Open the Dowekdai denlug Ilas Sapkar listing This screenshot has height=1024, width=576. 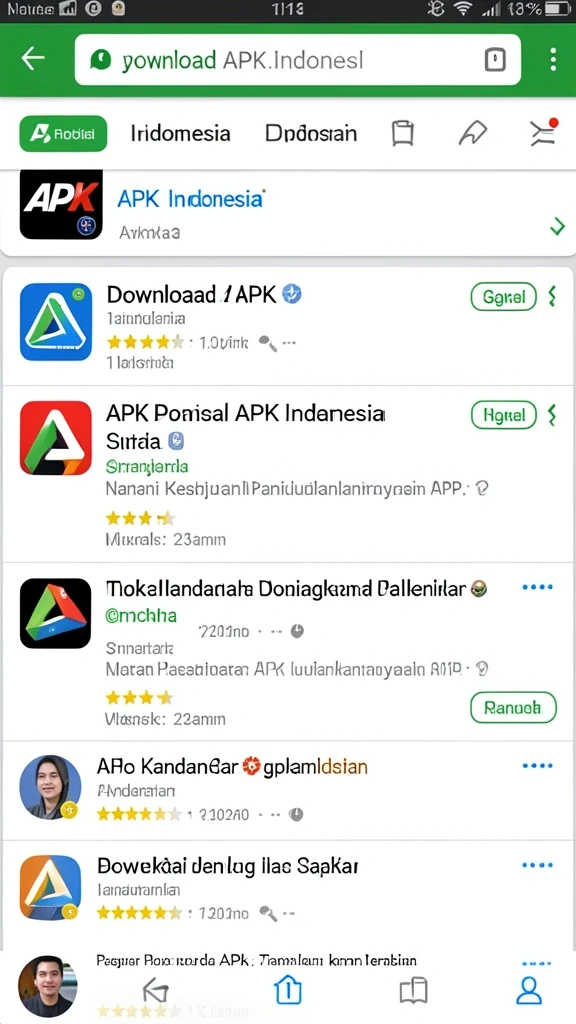coord(288,888)
